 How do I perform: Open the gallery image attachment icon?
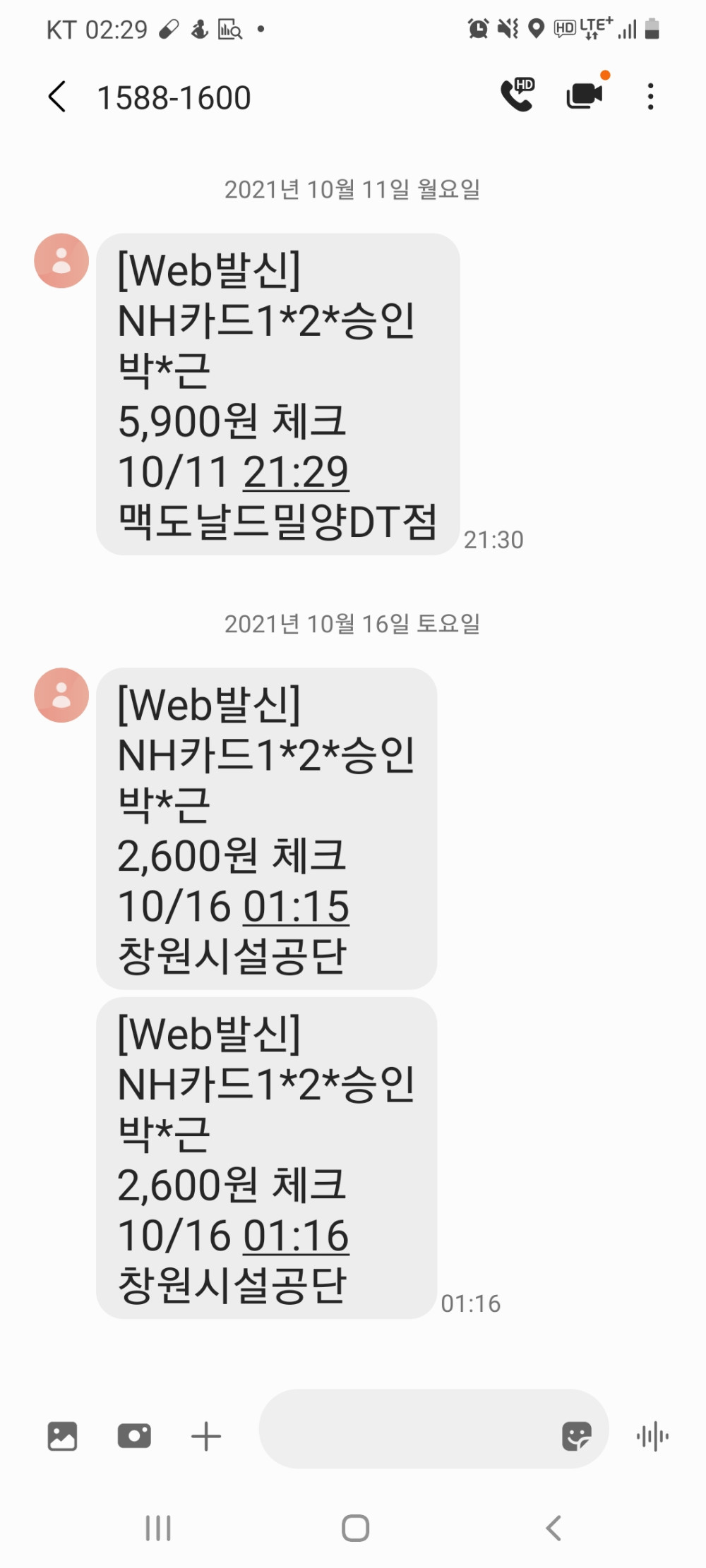pos(62,1436)
